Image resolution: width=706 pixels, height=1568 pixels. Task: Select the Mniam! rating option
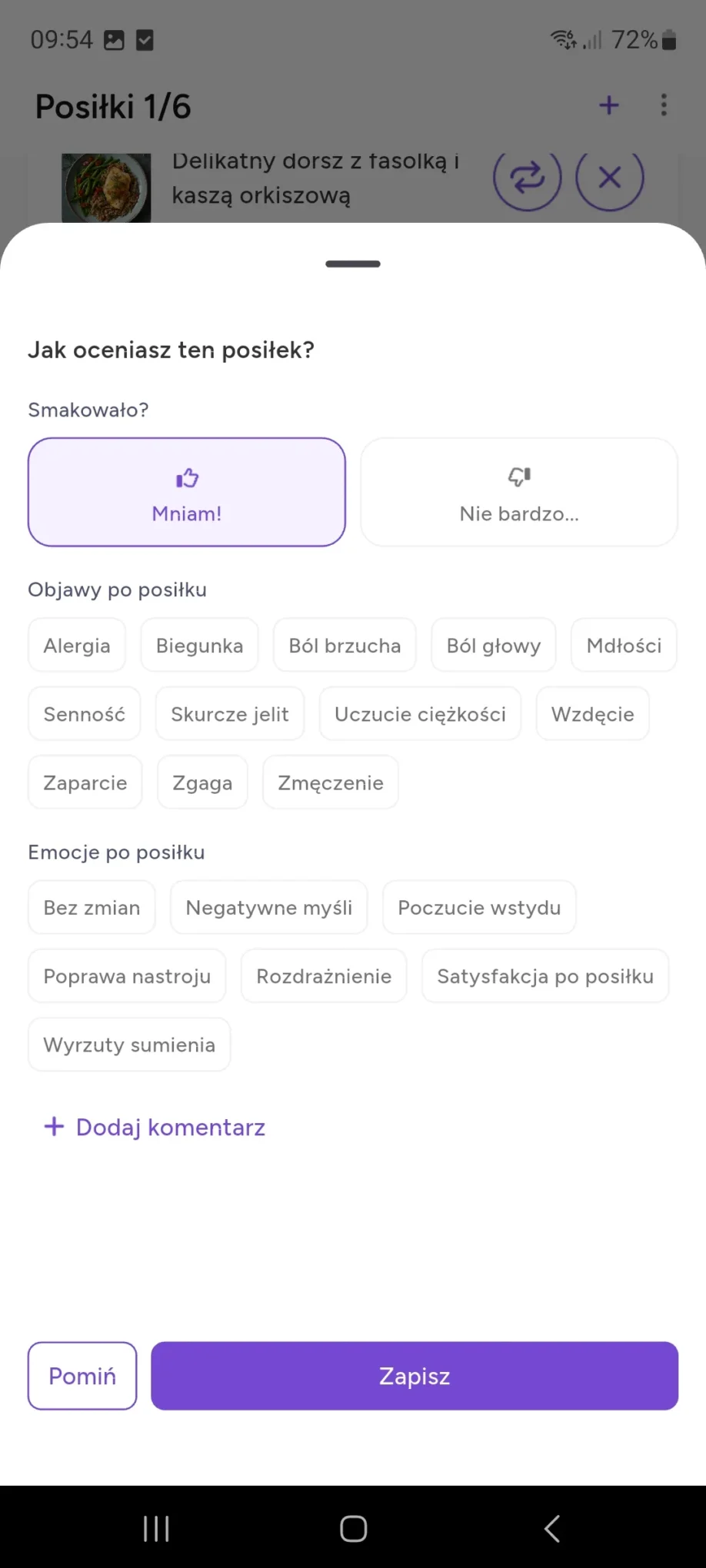(186, 492)
